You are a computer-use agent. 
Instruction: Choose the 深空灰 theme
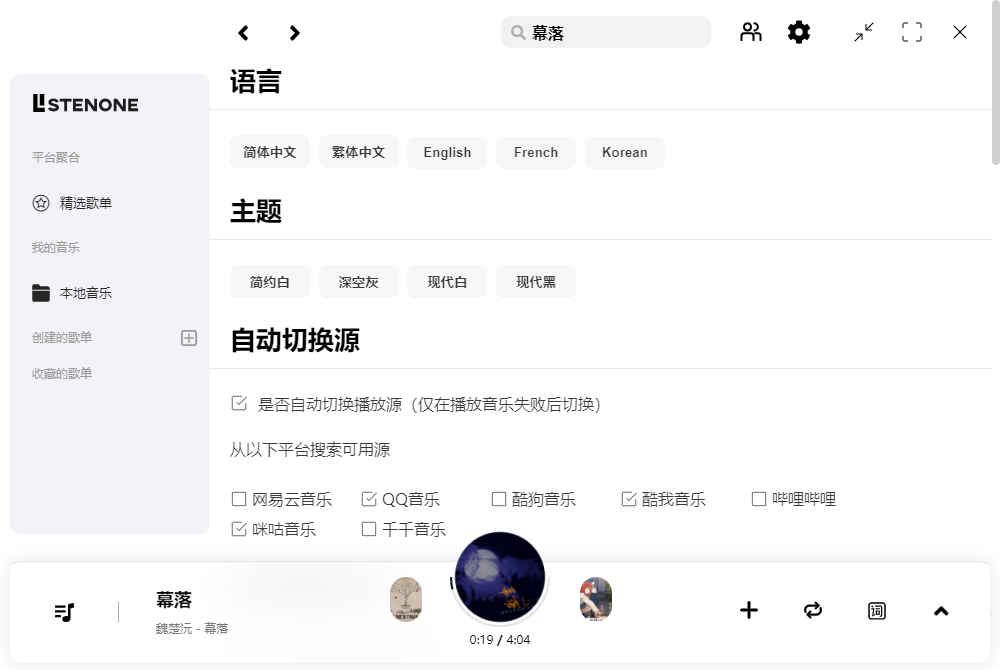coord(358,282)
